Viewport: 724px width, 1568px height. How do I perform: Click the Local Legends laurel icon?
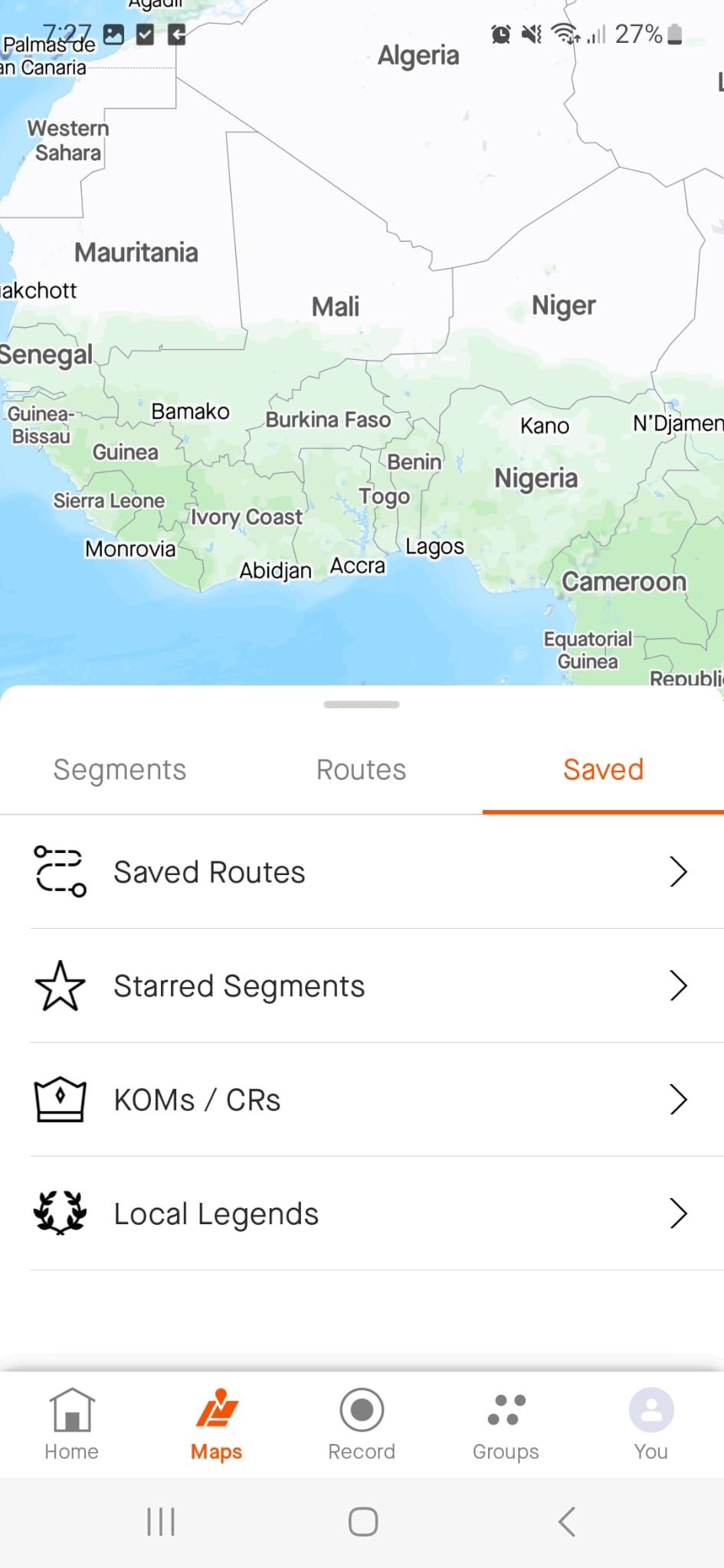point(60,1213)
